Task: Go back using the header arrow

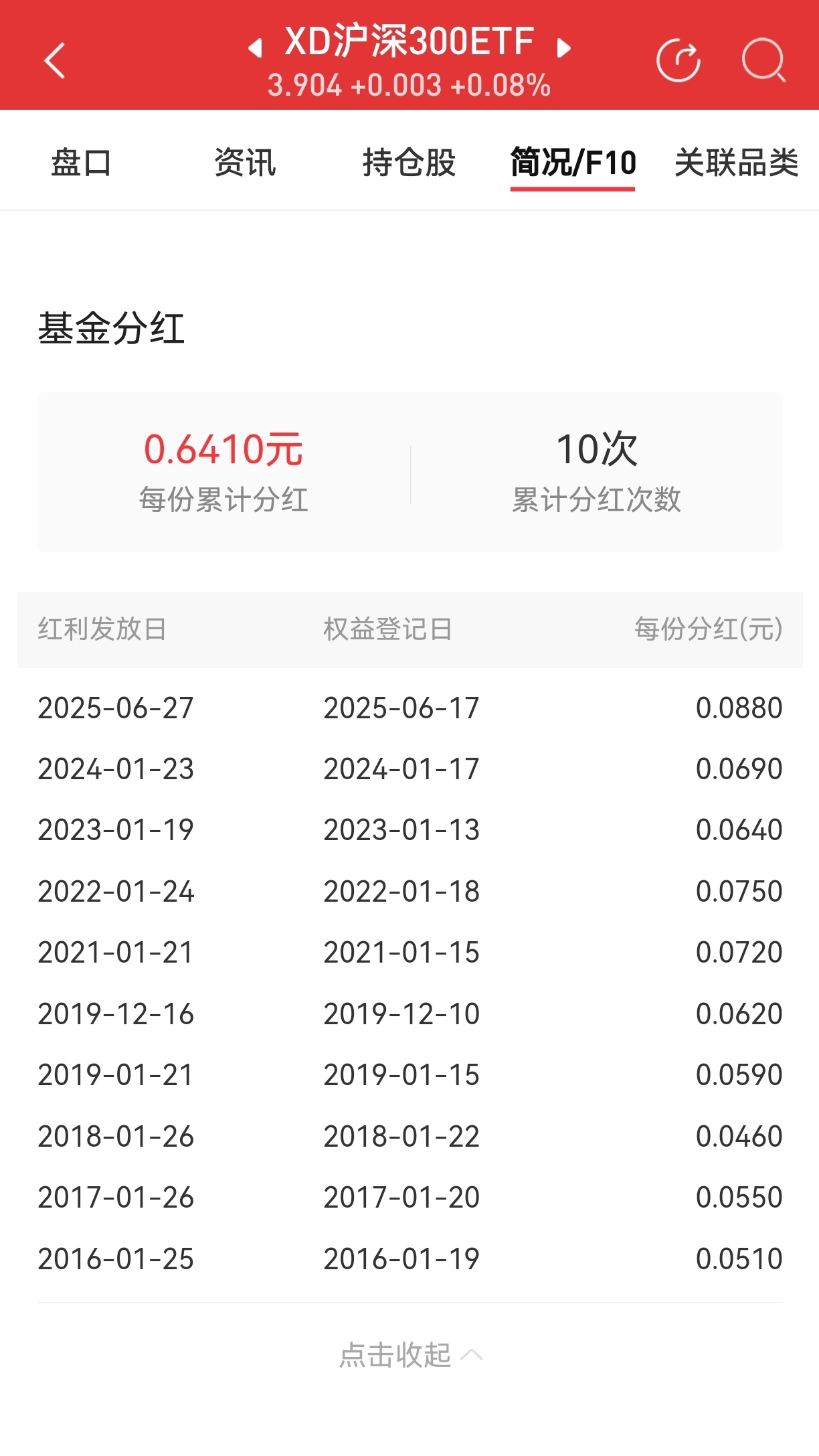Action: click(x=54, y=60)
